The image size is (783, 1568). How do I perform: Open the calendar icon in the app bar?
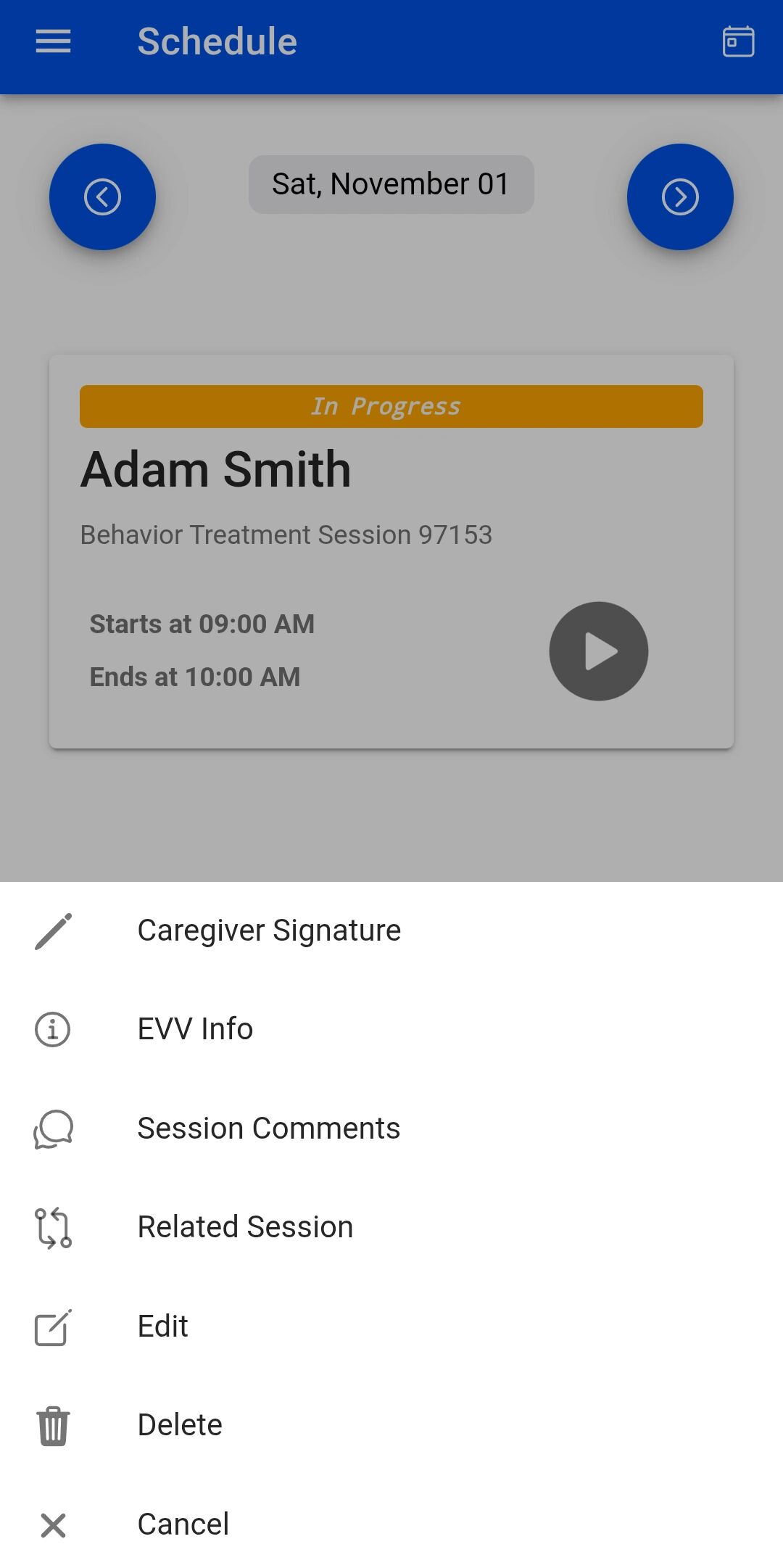coord(738,41)
